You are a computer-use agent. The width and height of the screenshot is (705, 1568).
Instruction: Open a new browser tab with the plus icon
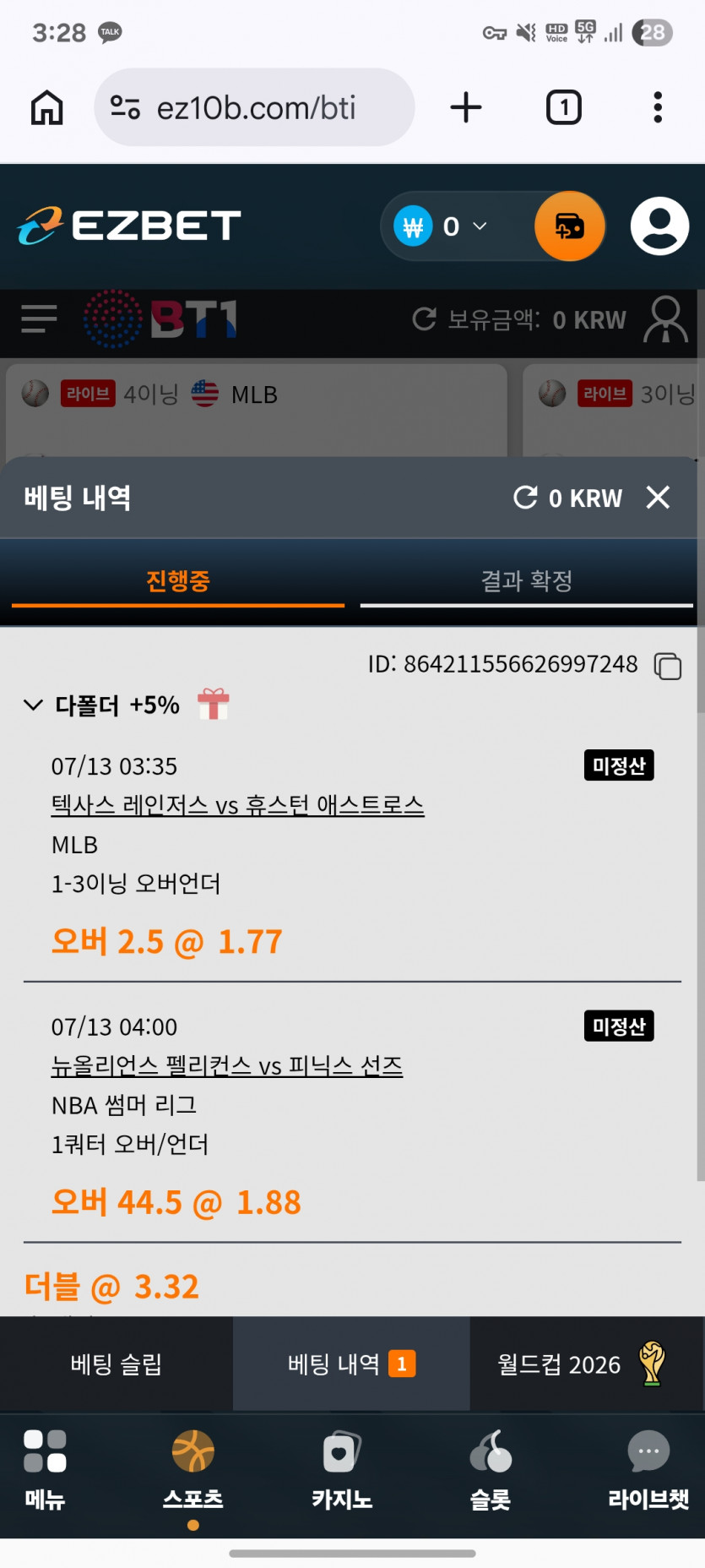pyautogui.click(x=465, y=107)
